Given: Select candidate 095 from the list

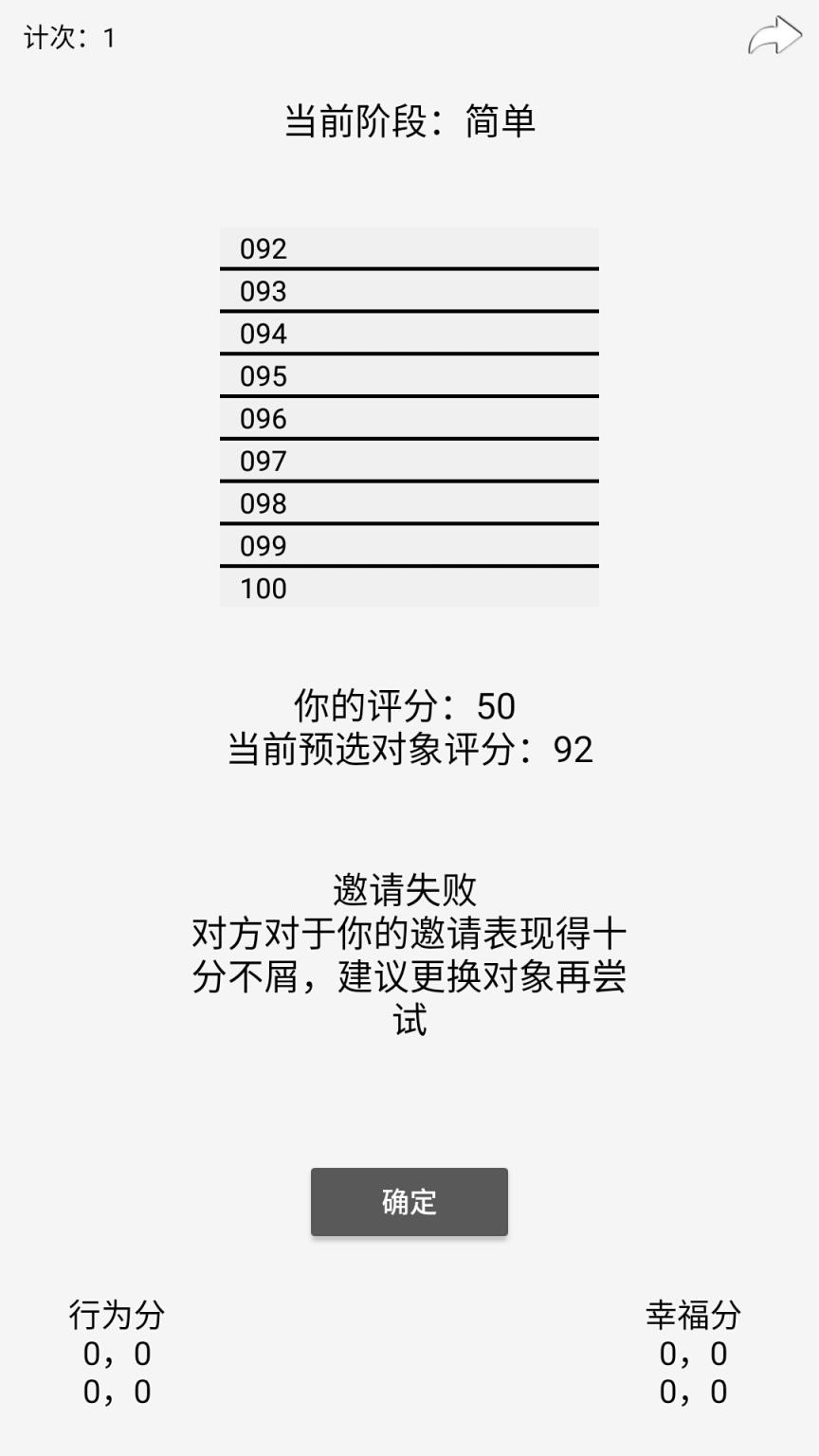Looking at the screenshot, I should coord(409,376).
